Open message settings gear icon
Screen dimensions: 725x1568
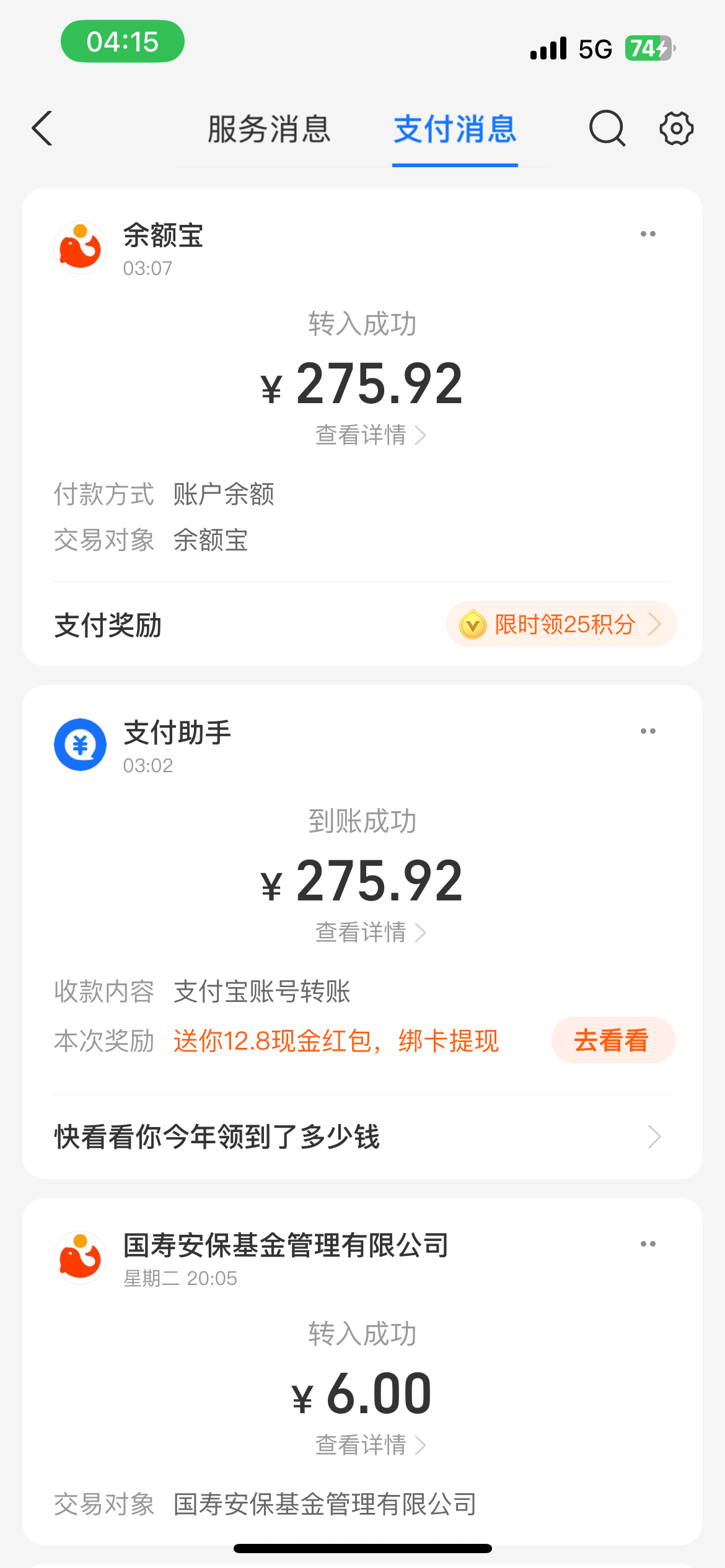(x=676, y=129)
